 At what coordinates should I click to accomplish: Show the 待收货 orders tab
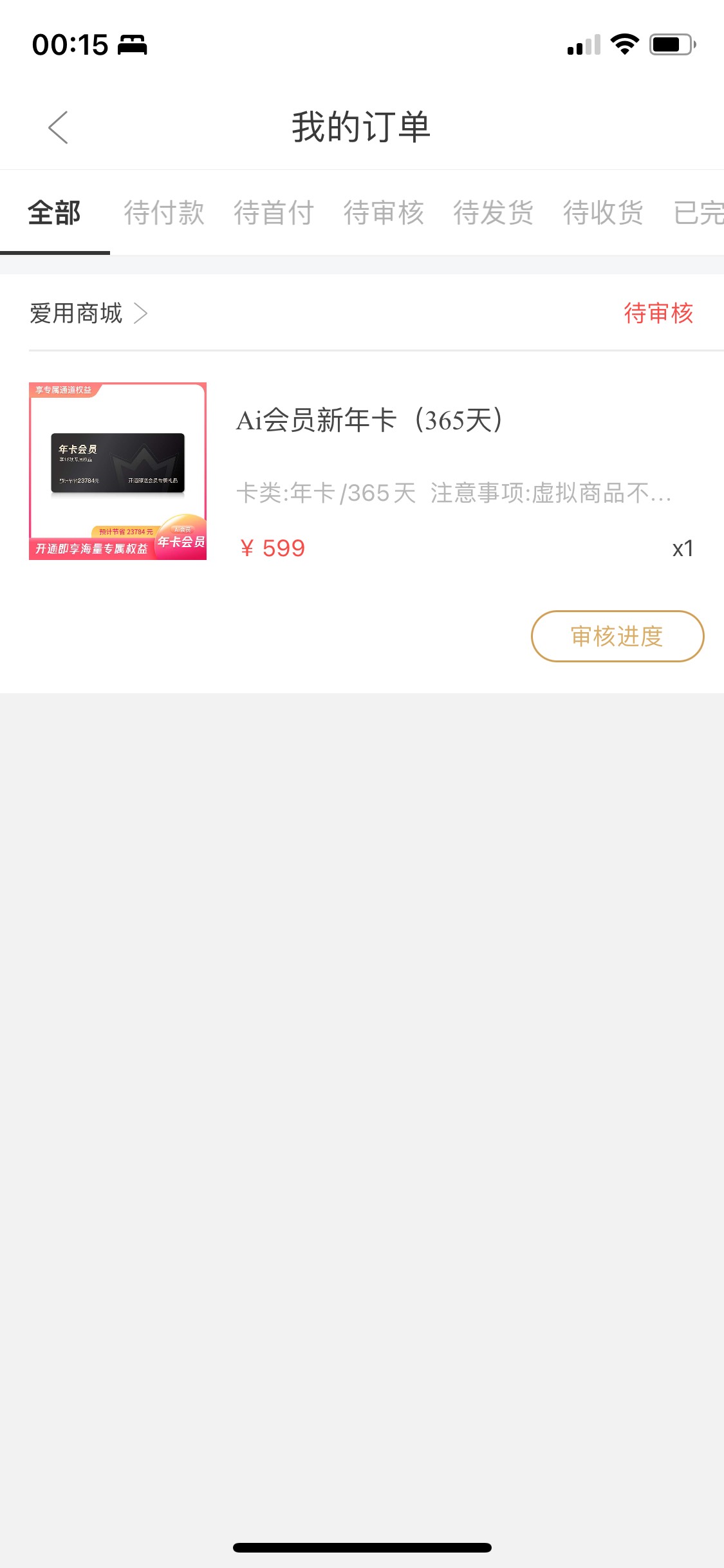[604, 212]
